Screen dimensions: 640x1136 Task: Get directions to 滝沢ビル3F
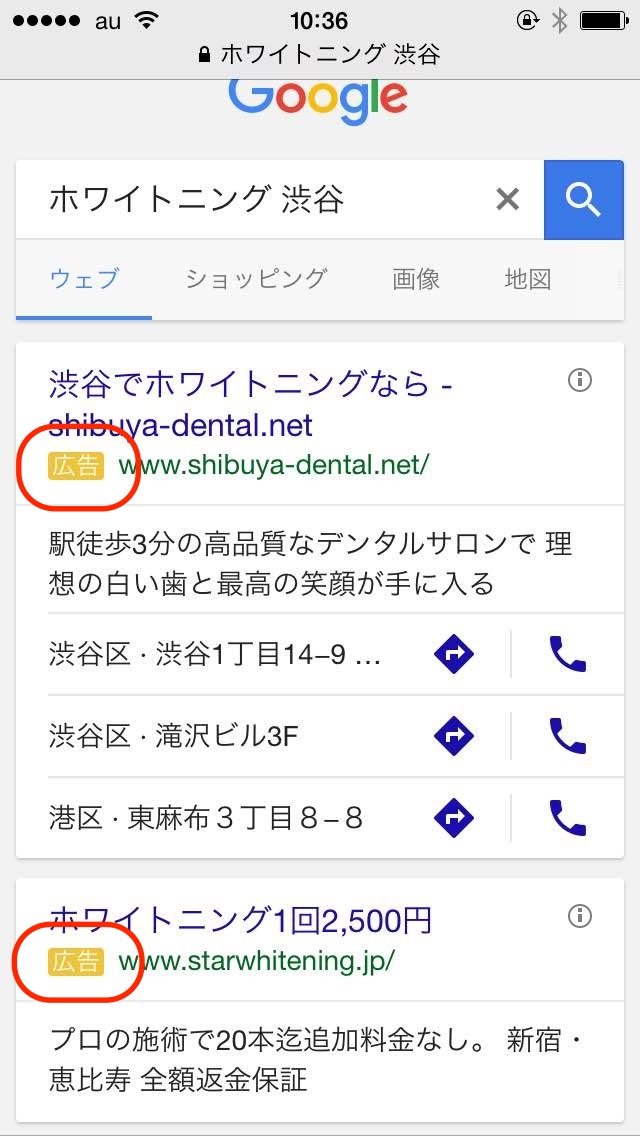click(454, 736)
